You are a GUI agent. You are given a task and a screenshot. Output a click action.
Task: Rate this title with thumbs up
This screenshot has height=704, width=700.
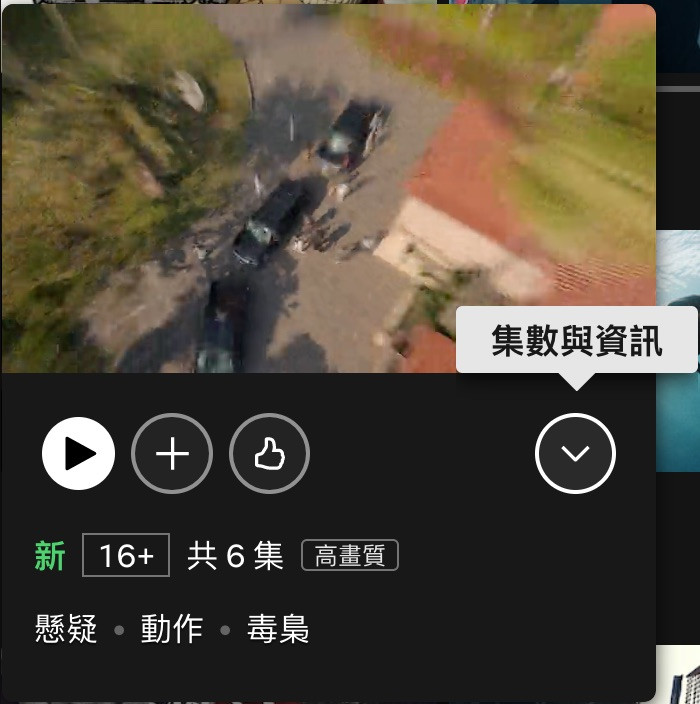(x=269, y=454)
